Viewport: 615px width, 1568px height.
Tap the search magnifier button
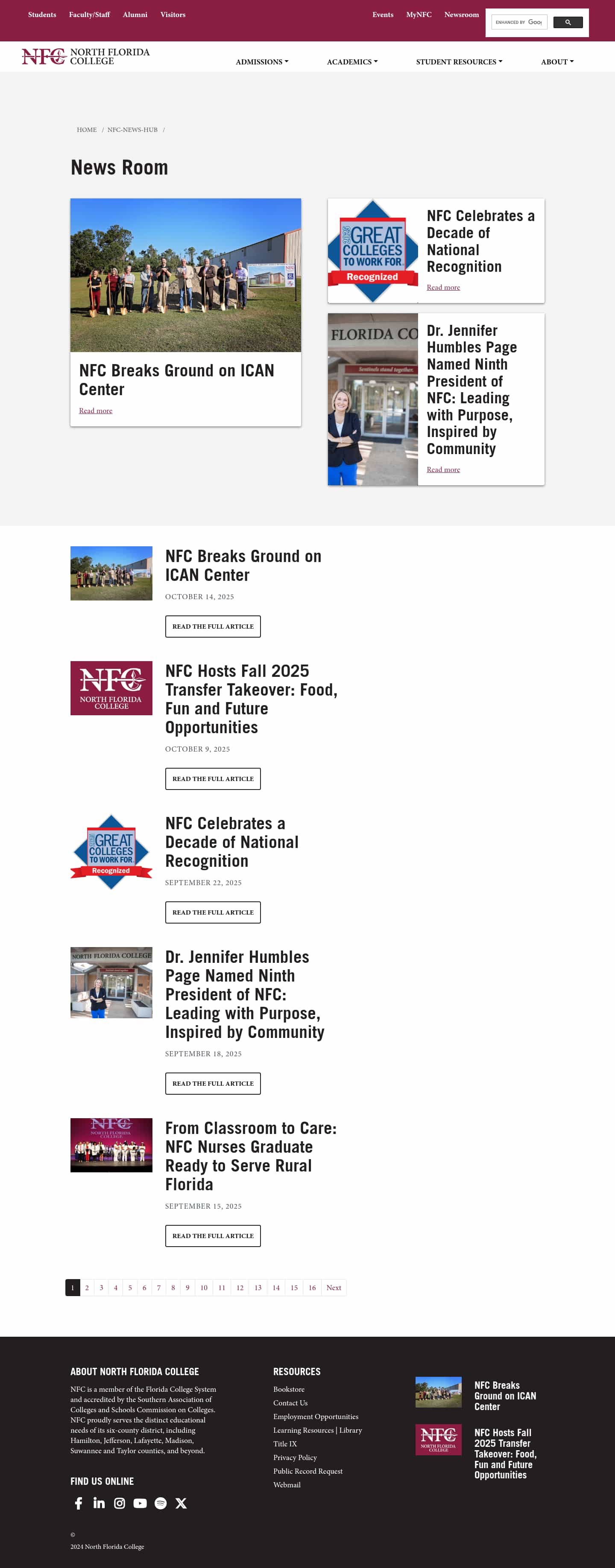pyautogui.click(x=568, y=23)
